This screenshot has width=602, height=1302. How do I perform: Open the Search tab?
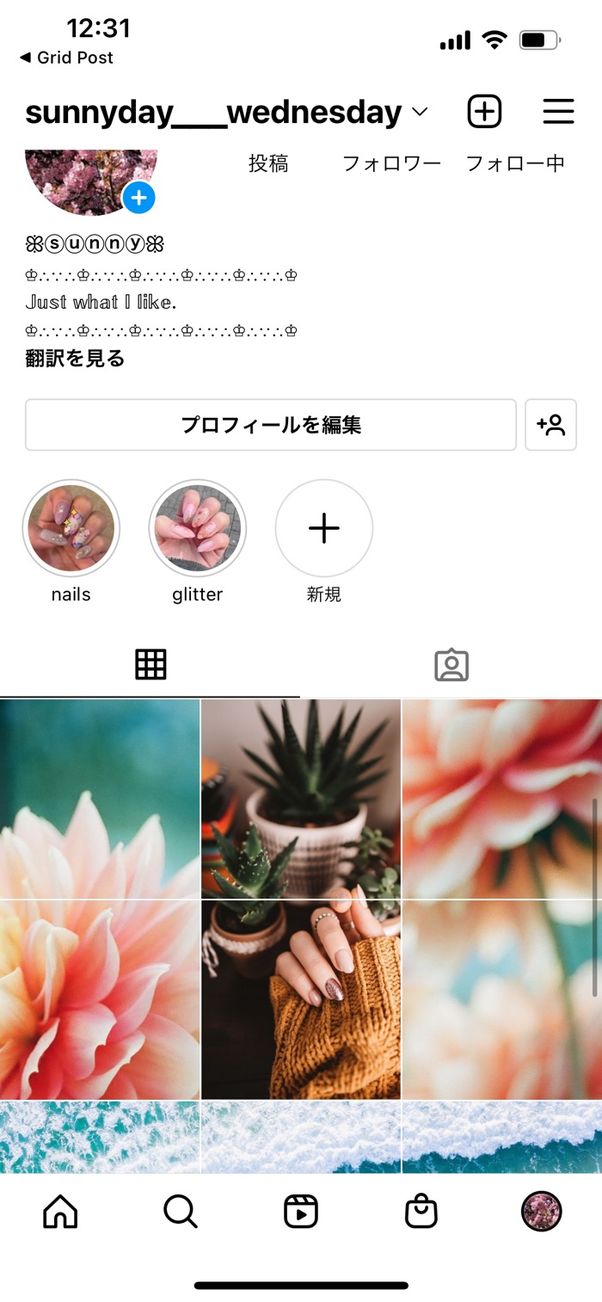180,1212
